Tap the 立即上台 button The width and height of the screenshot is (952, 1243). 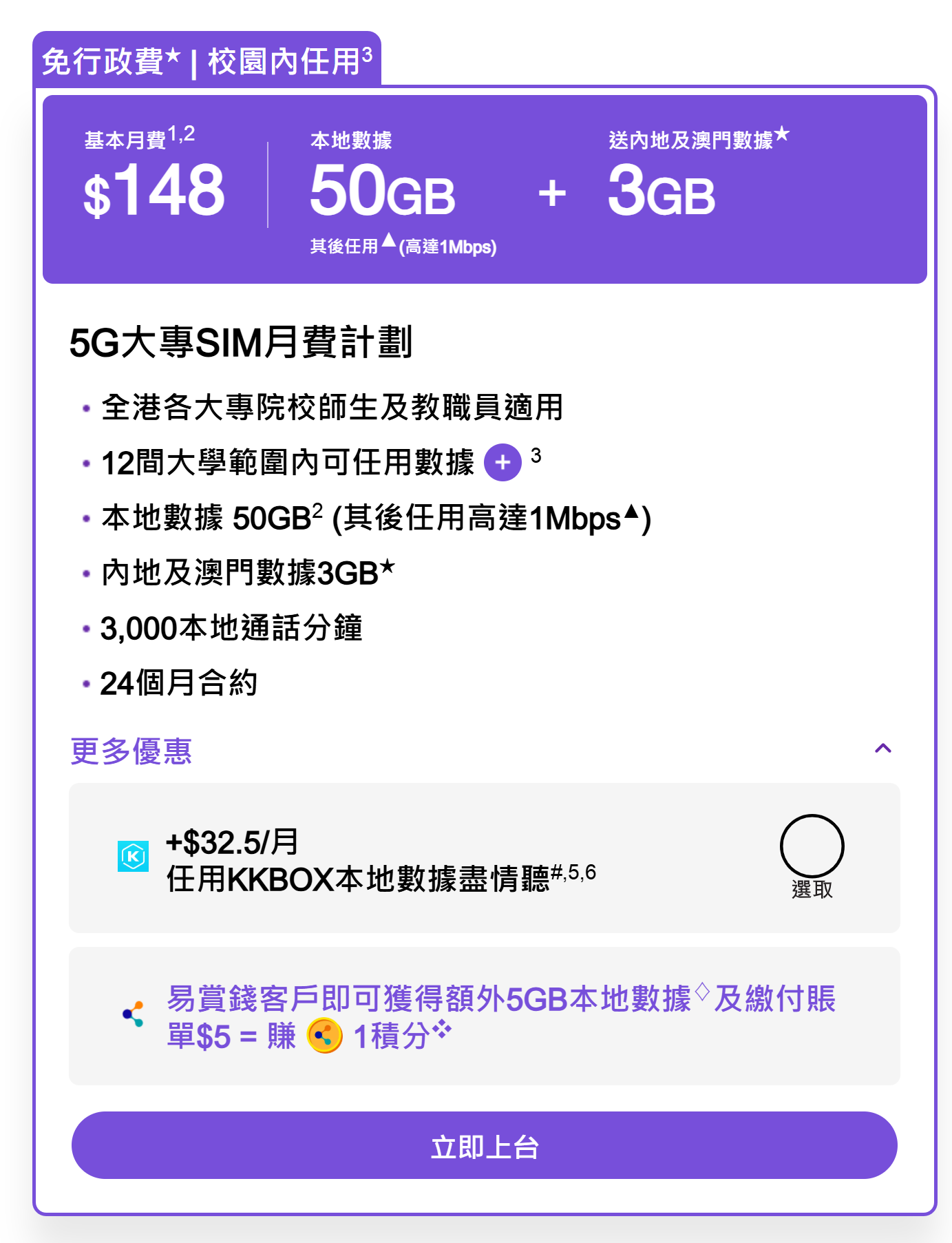click(x=484, y=1145)
